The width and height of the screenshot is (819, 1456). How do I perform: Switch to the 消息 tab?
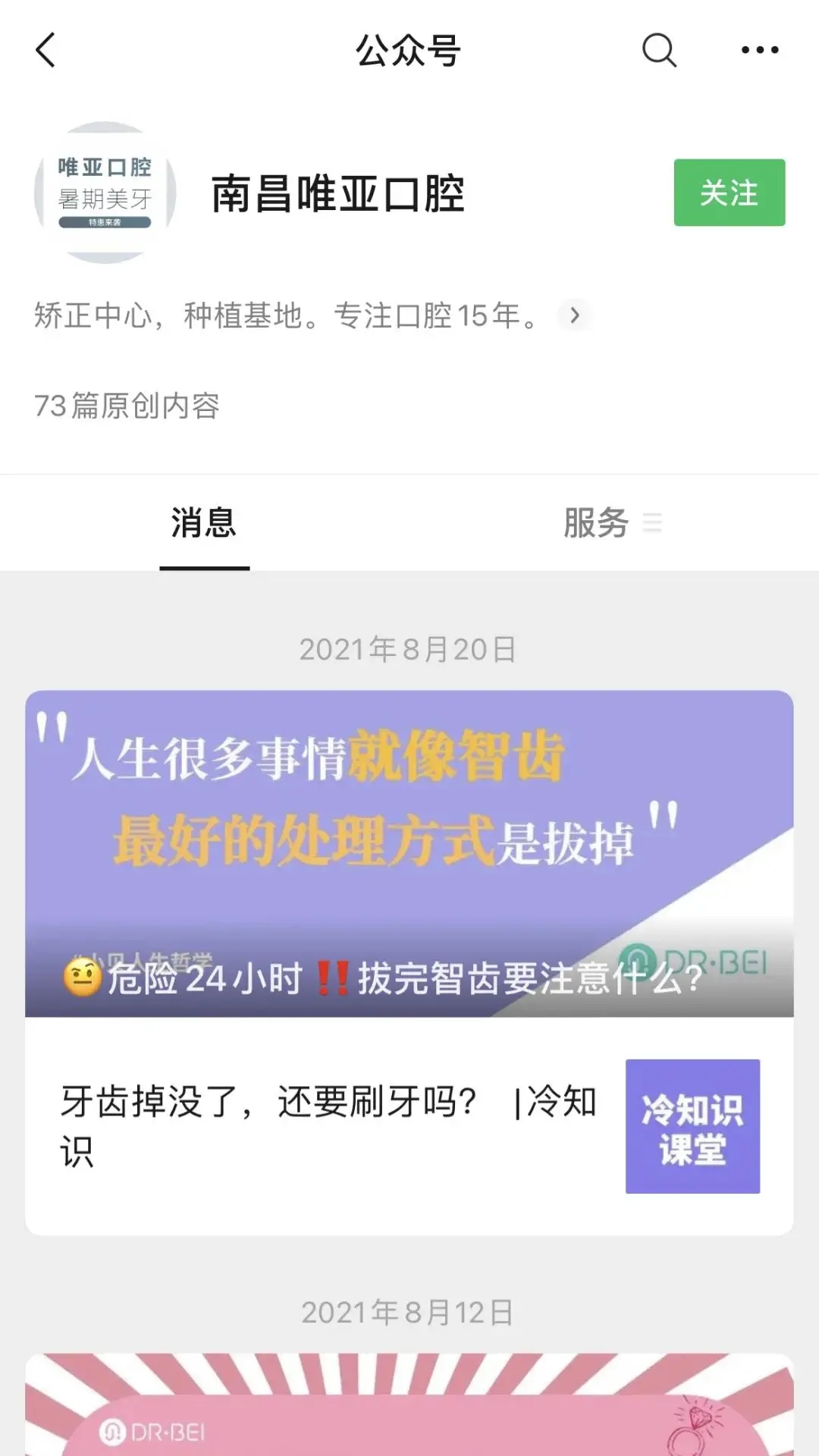(x=203, y=523)
